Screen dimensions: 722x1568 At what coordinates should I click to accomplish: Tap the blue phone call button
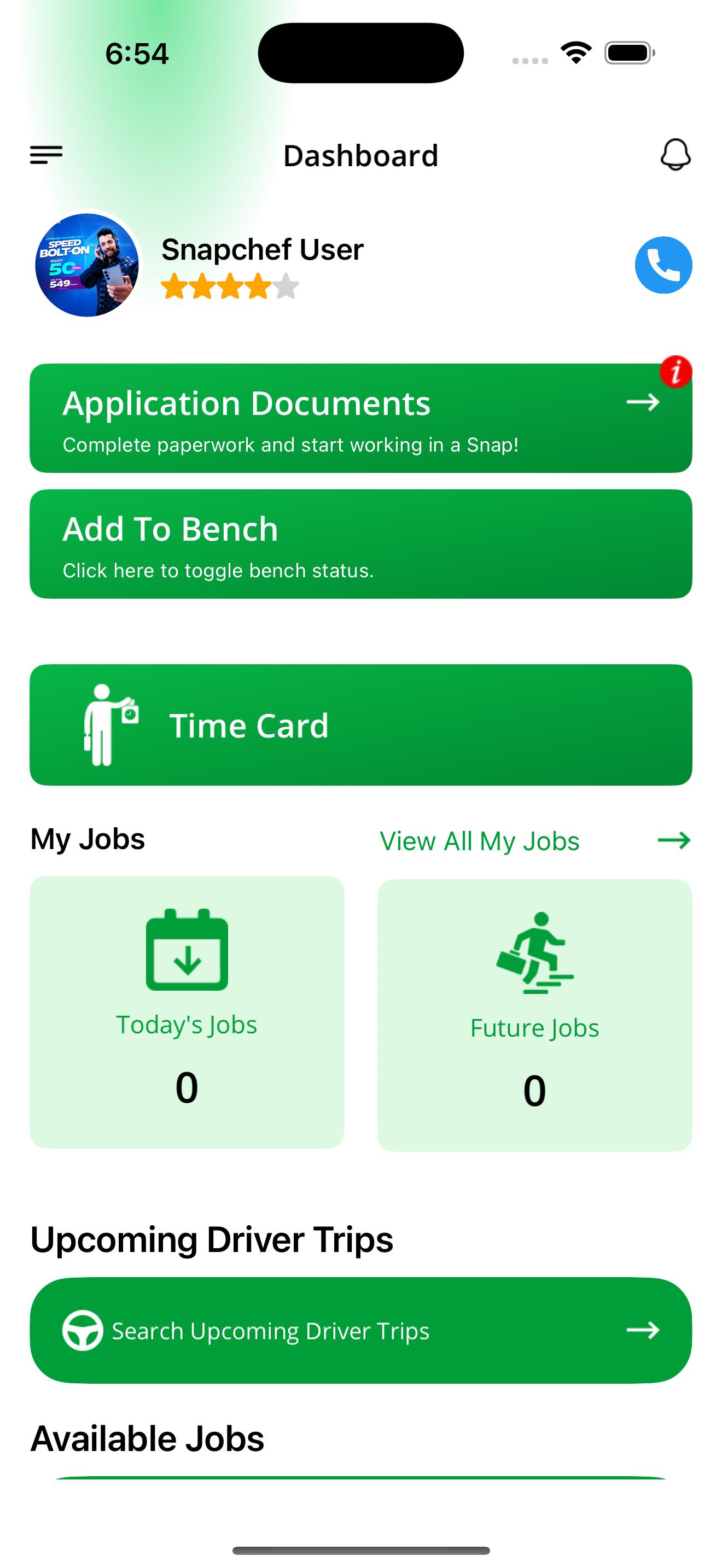[x=663, y=265]
